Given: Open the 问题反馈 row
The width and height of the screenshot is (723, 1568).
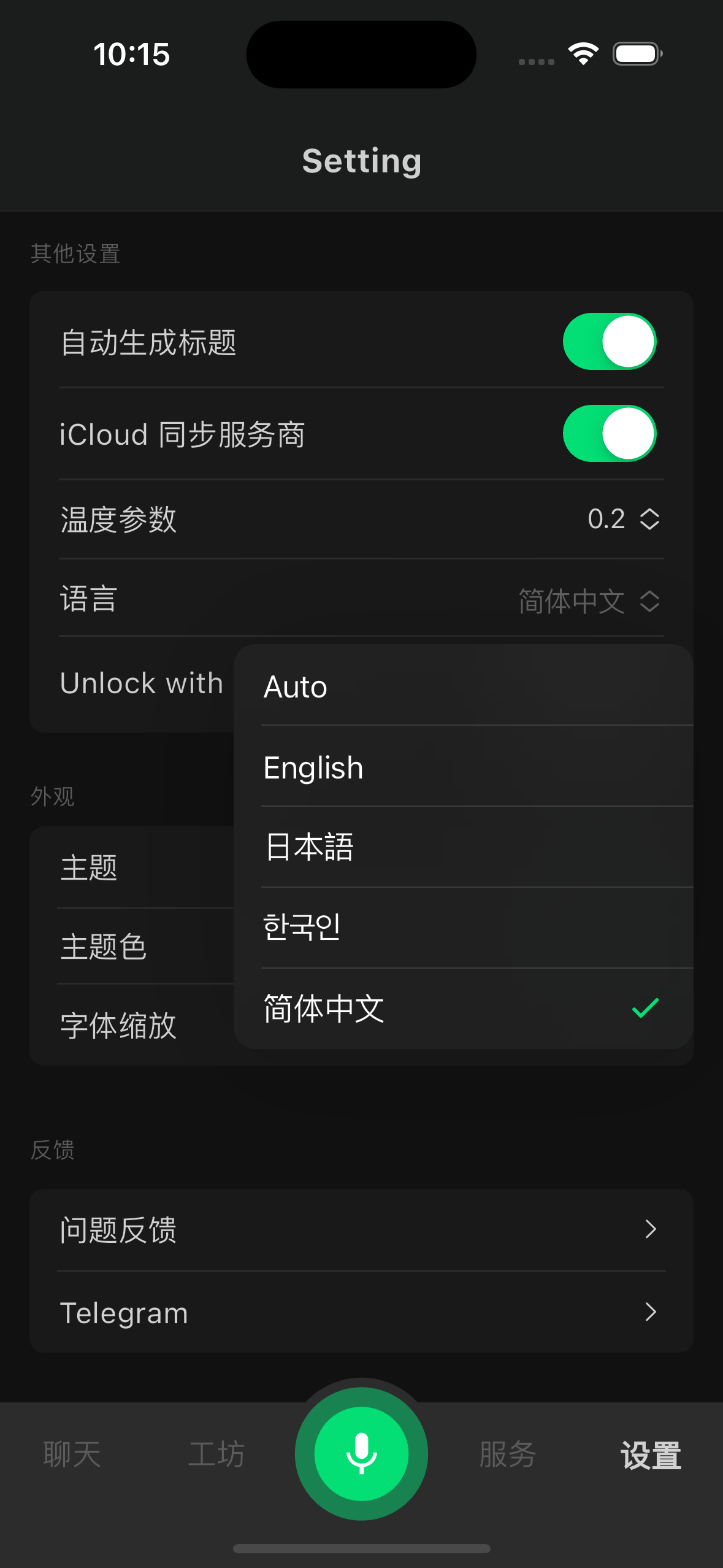Looking at the screenshot, I should point(361,1229).
